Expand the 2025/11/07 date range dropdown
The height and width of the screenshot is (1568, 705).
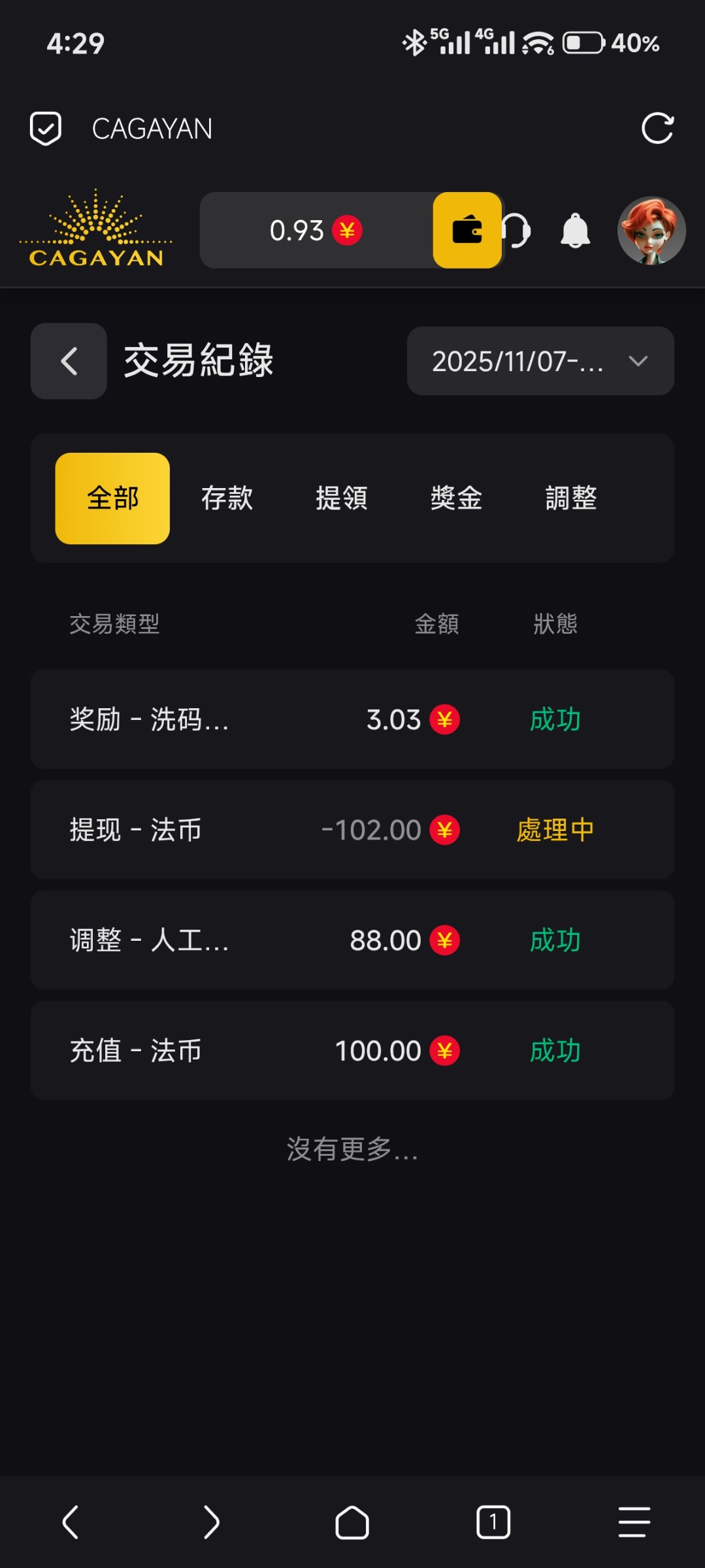pos(540,361)
